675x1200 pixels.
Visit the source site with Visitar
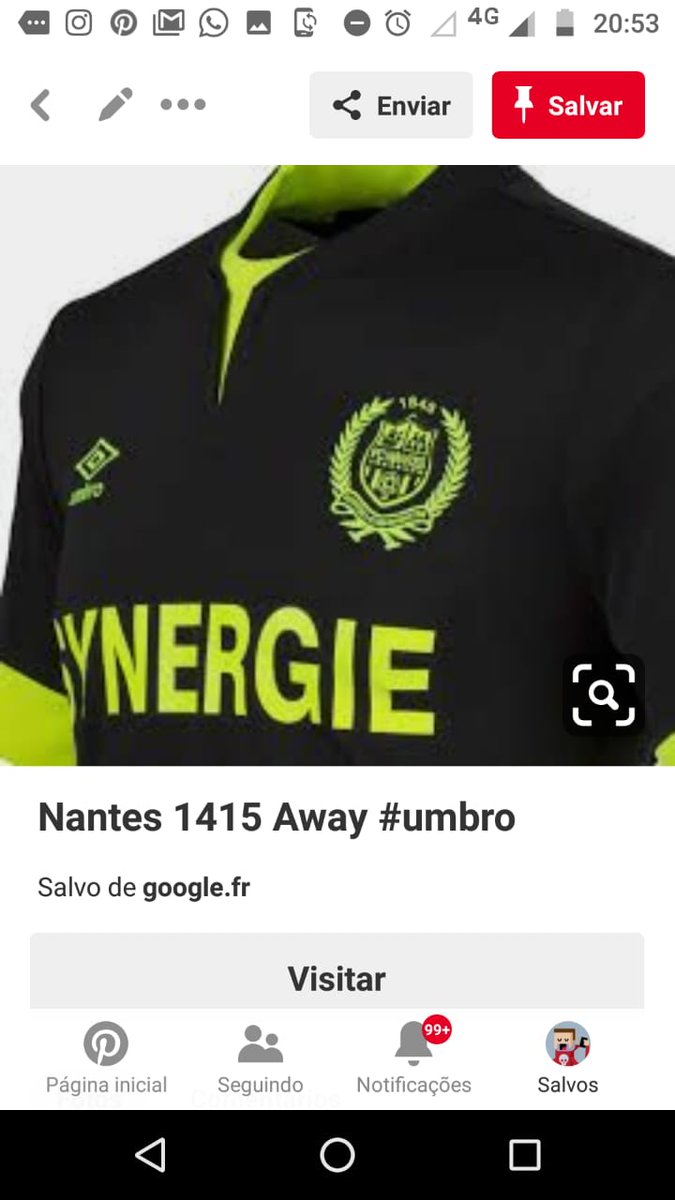point(337,977)
